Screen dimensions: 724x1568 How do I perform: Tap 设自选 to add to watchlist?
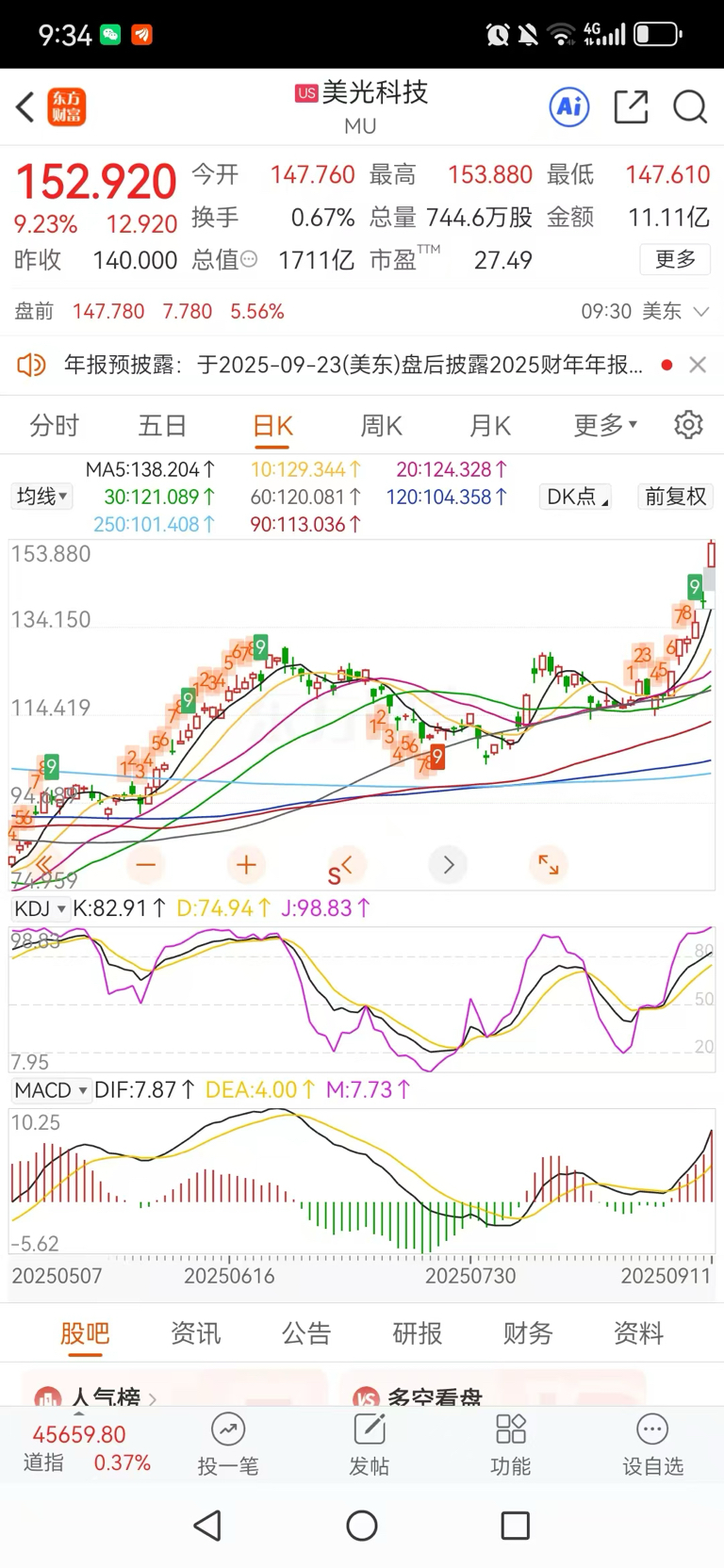652,1445
